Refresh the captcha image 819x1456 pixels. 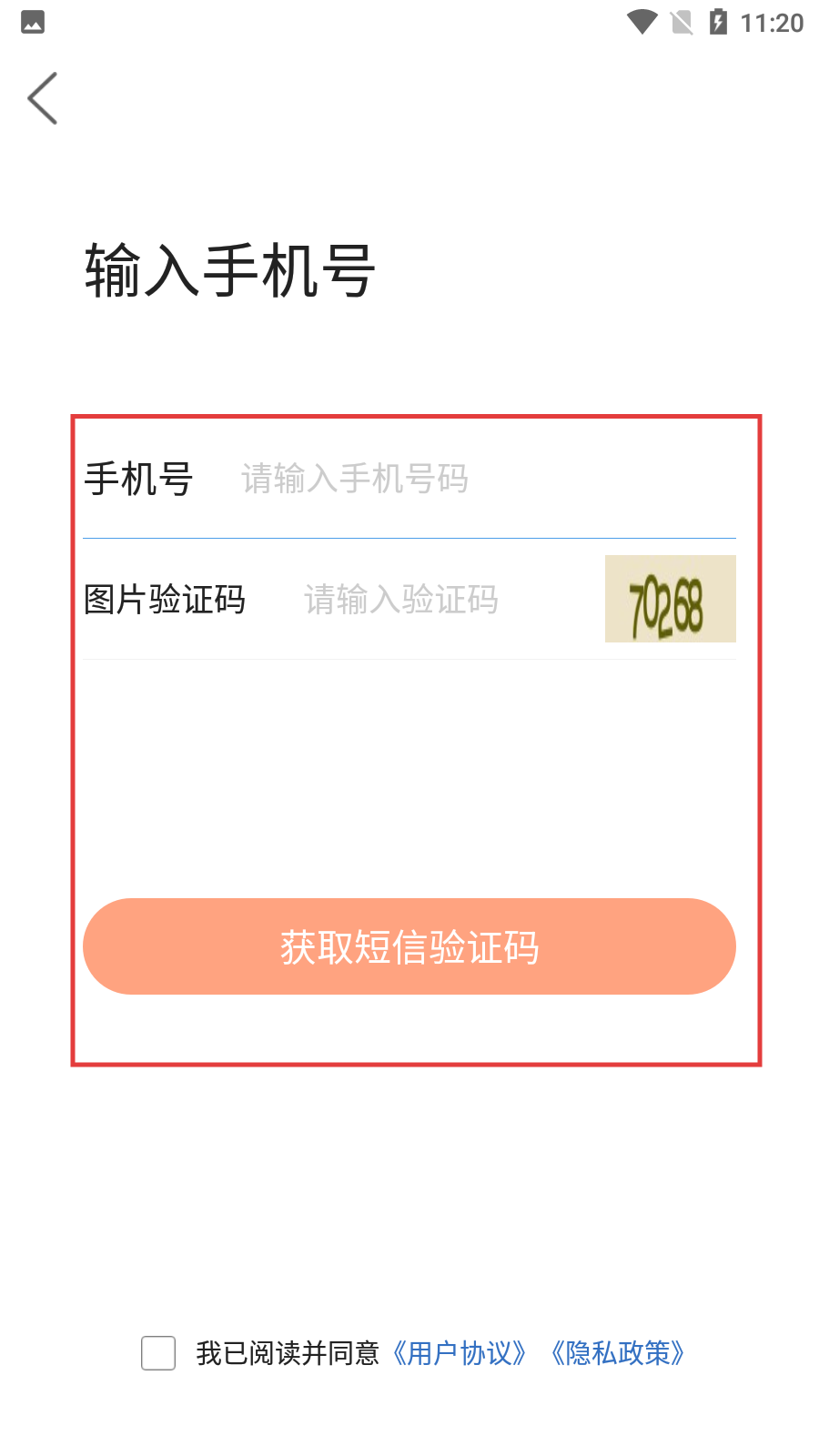670,599
